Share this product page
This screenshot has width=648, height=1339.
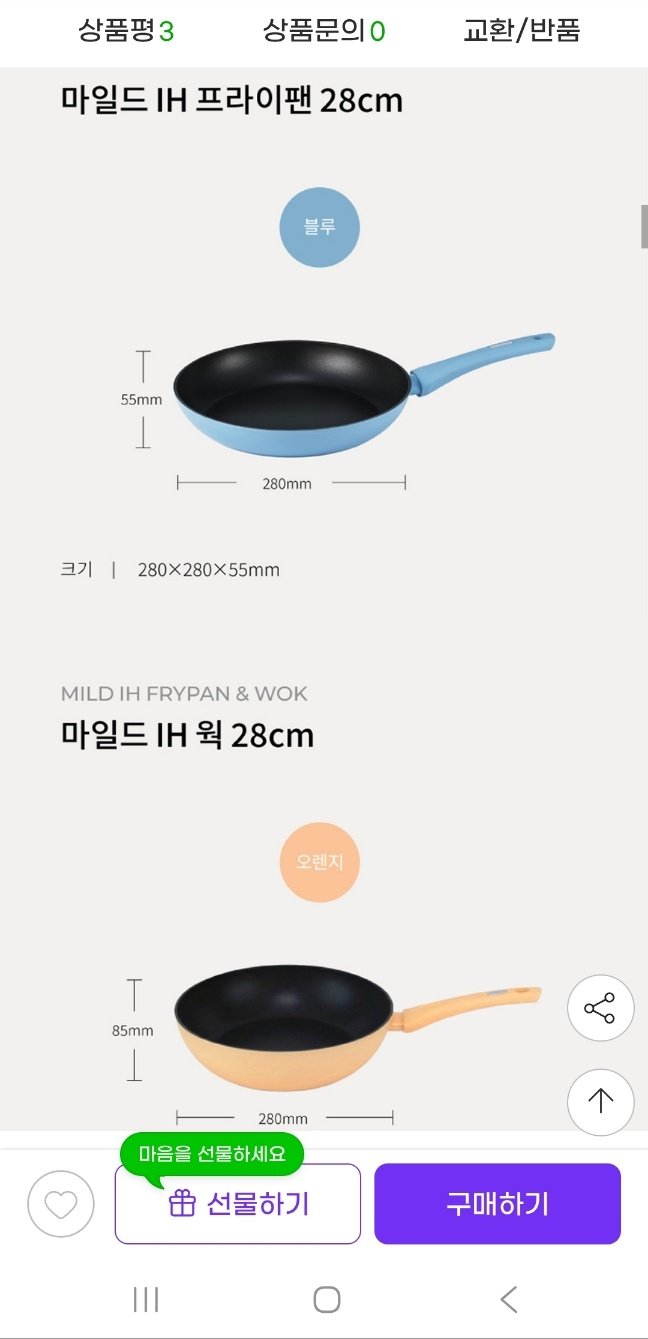pyautogui.click(x=600, y=1008)
